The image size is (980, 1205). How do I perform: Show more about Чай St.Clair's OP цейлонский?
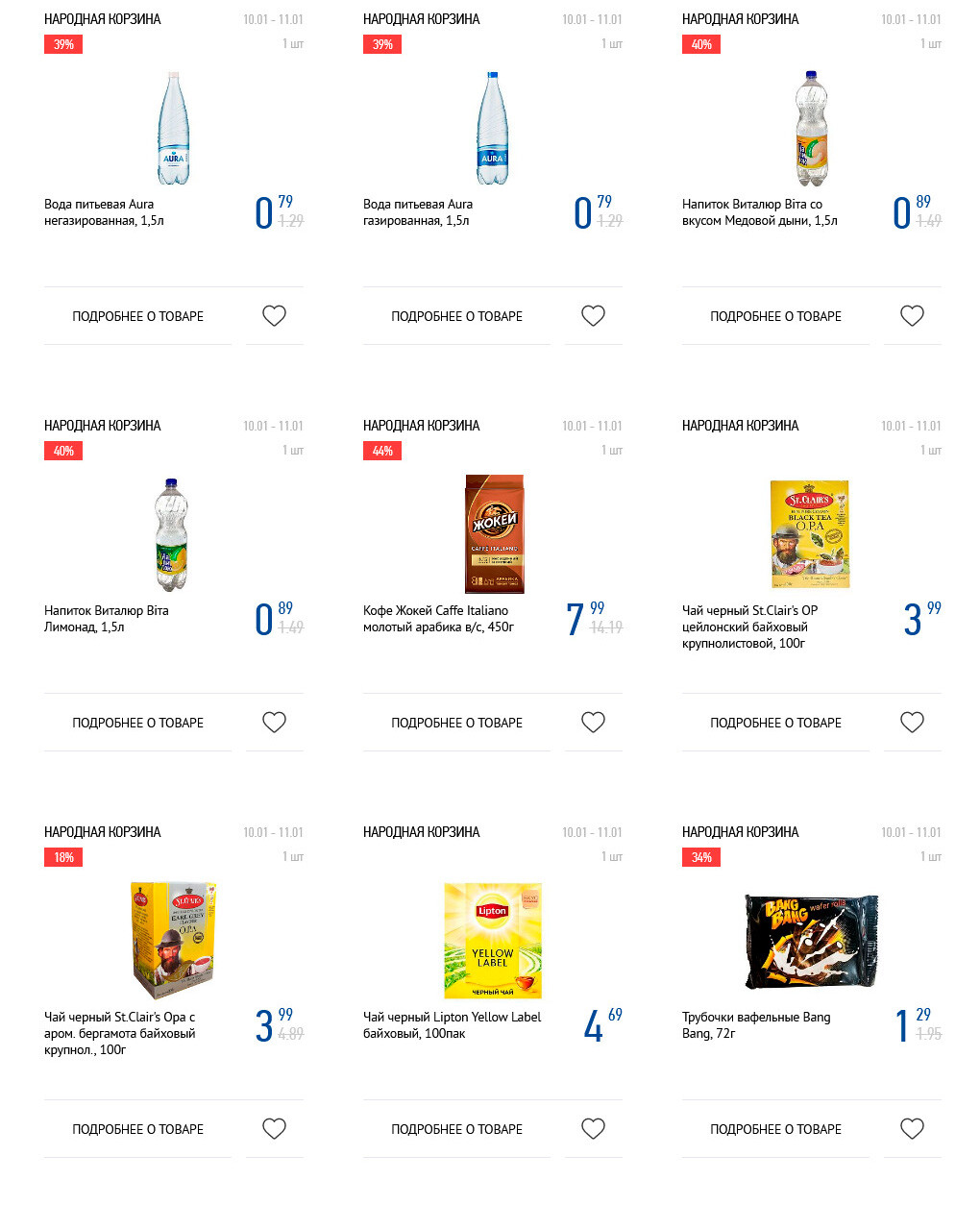775,723
